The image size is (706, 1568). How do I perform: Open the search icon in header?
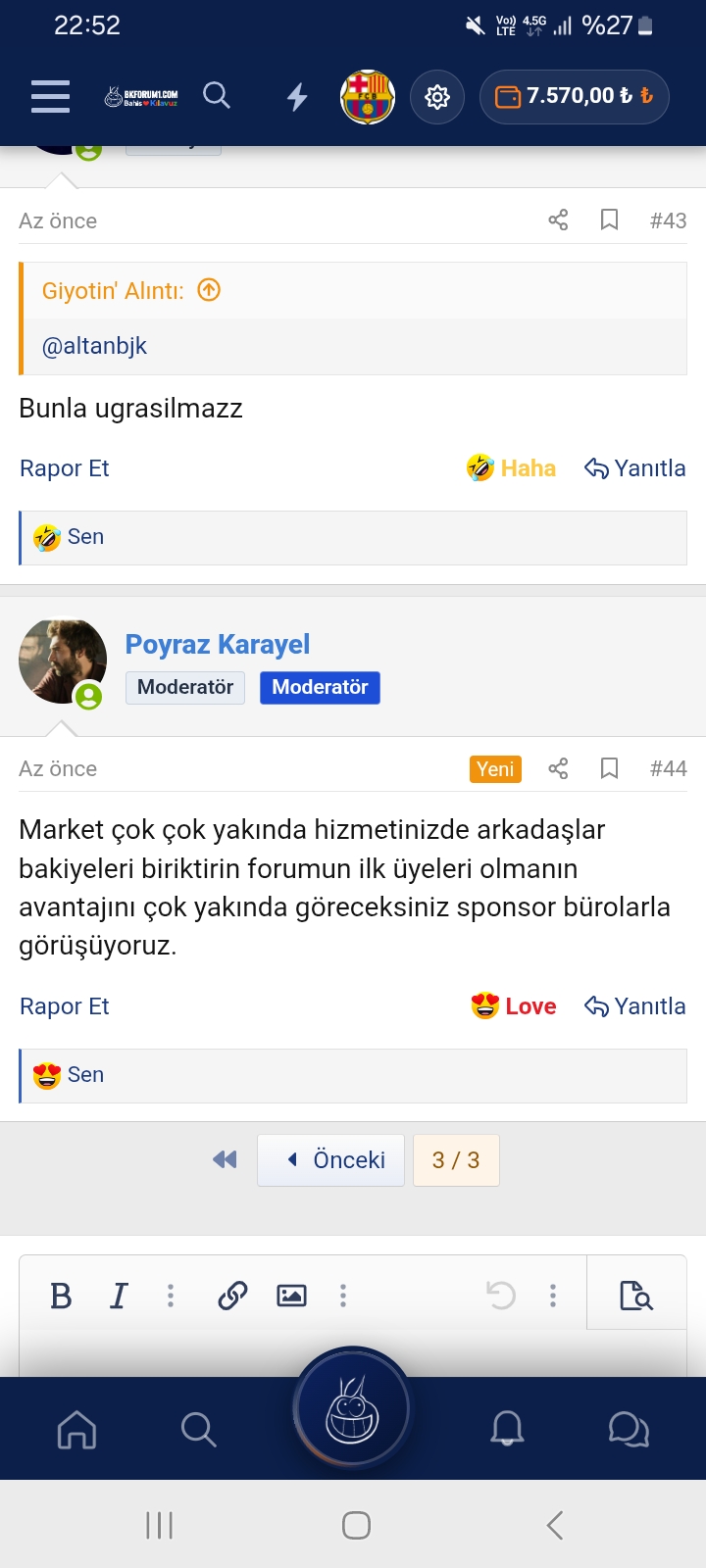pos(217,95)
